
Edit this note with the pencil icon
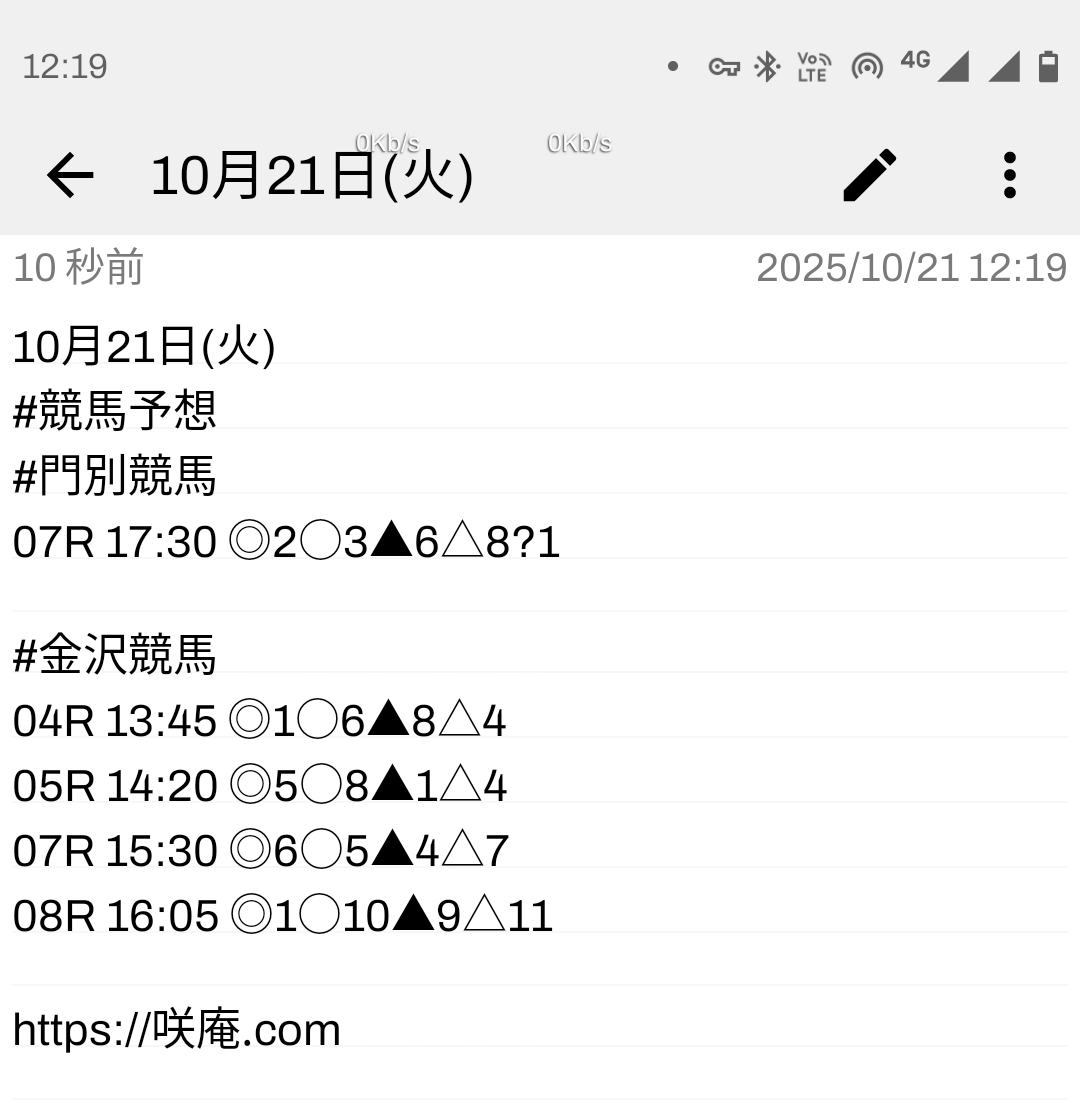[869, 176]
